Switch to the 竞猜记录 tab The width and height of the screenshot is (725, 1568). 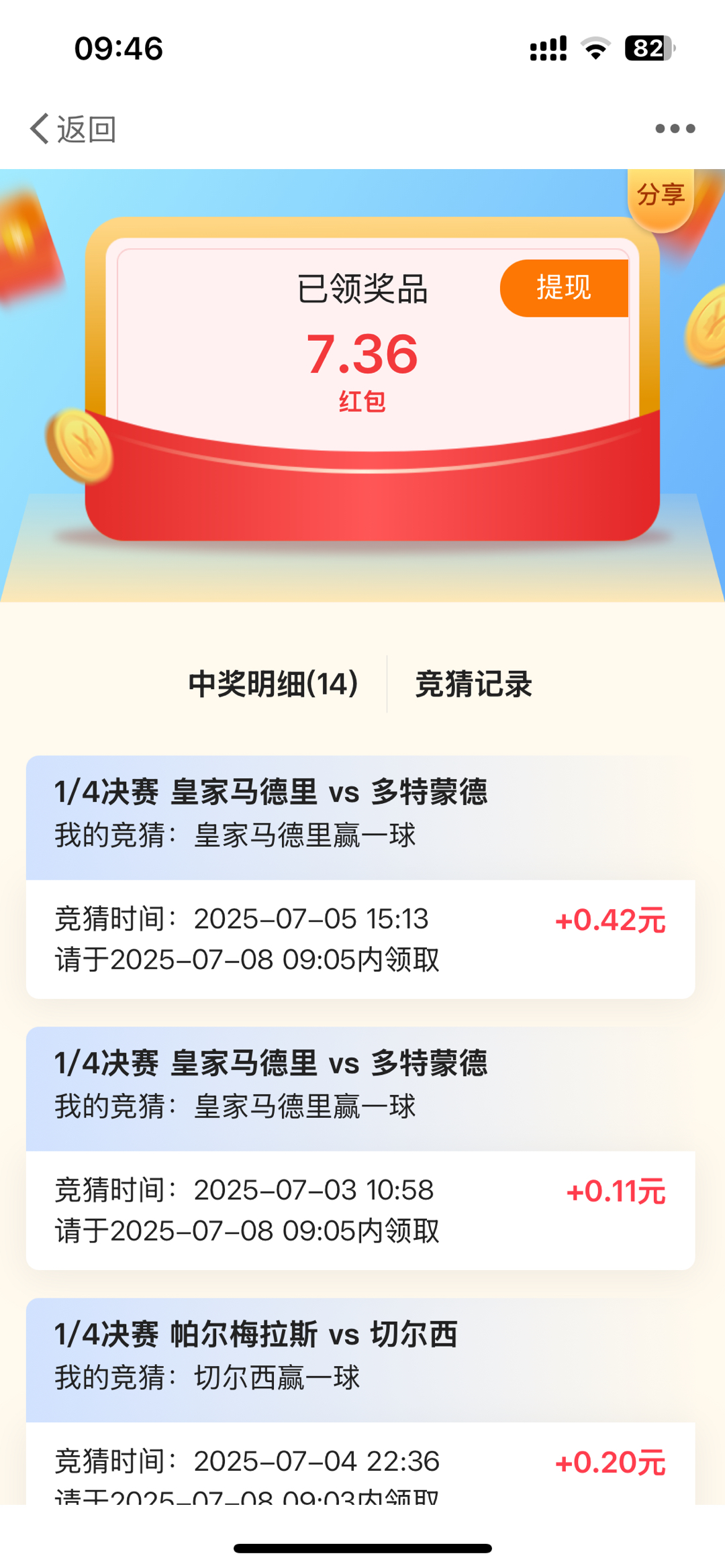tap(473, 684)
